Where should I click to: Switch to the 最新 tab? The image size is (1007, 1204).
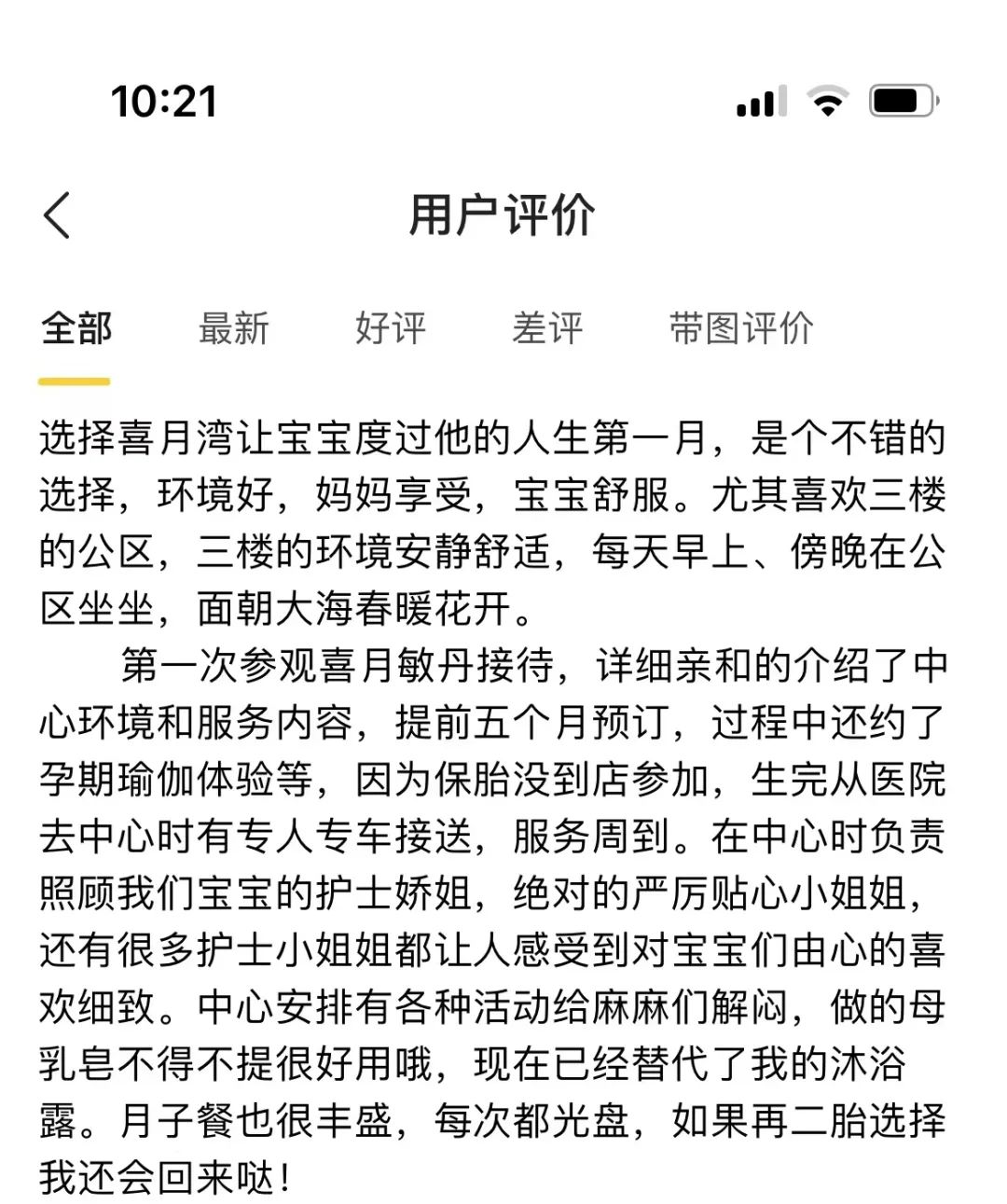233,329
